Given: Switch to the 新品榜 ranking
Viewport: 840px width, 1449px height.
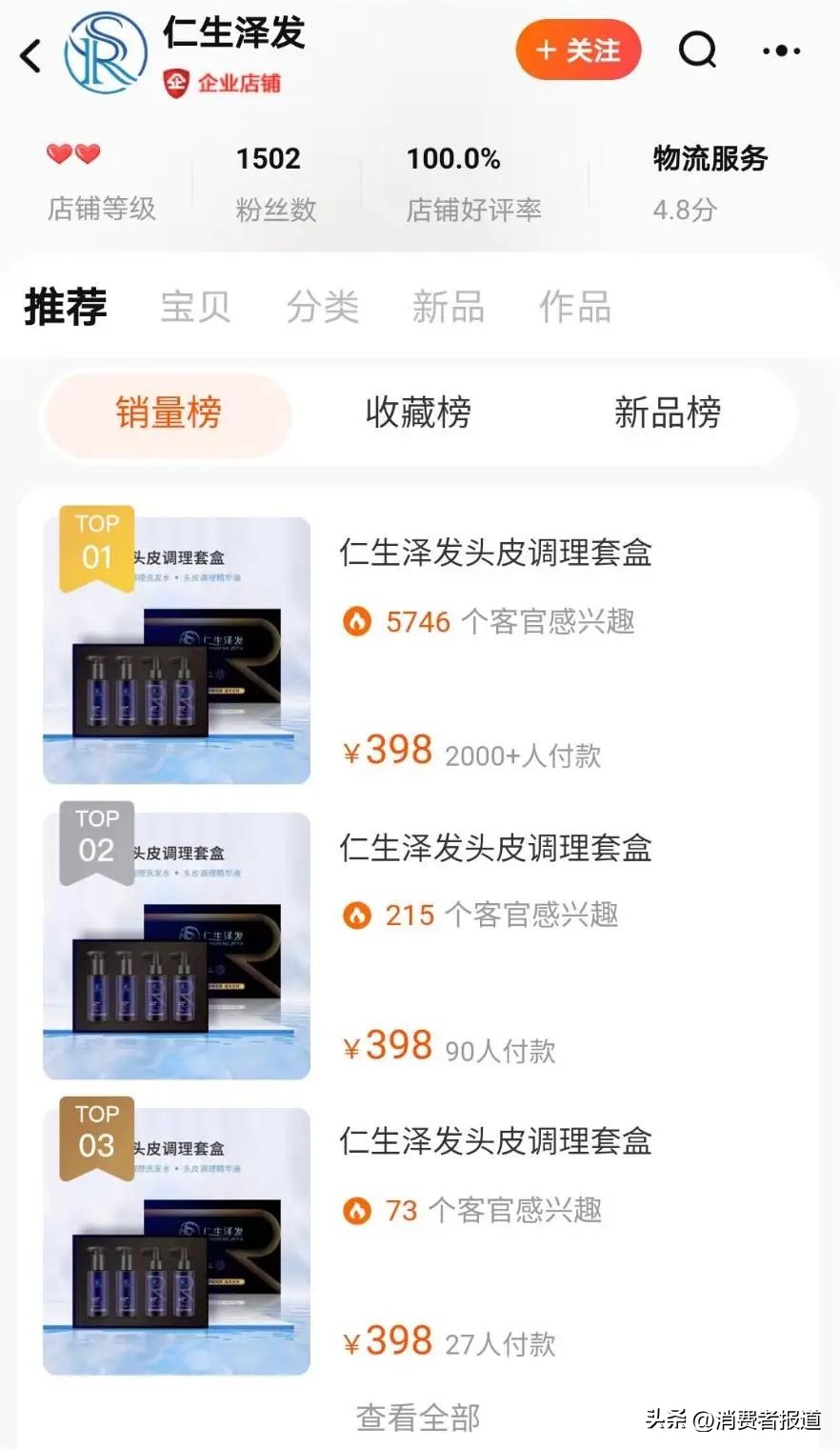Looking at the screenshot, I should click(670, 413).
